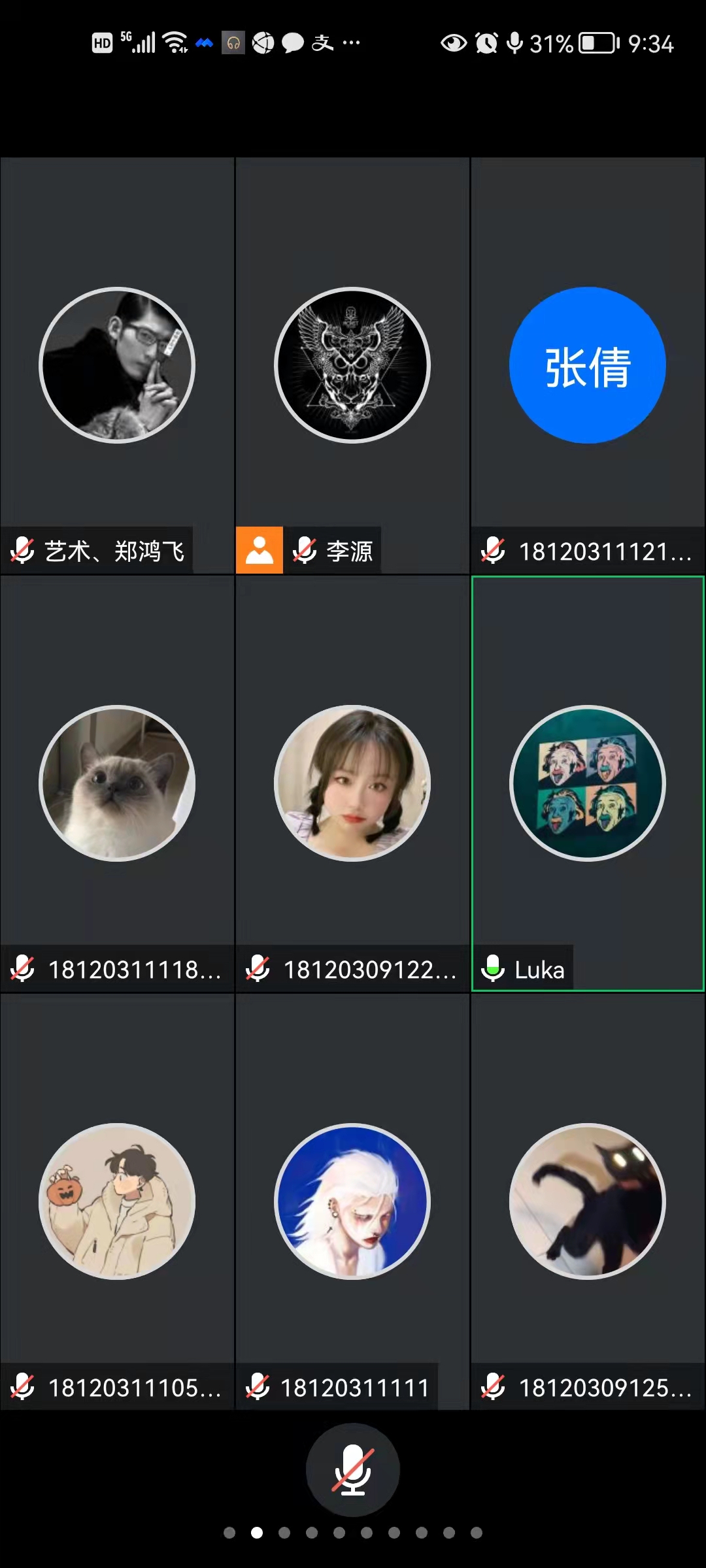The width and height of the screenshot is (706, 1568).
Task: Open participant tile 艺术、郑鸿飞
Action: [117, 365]
